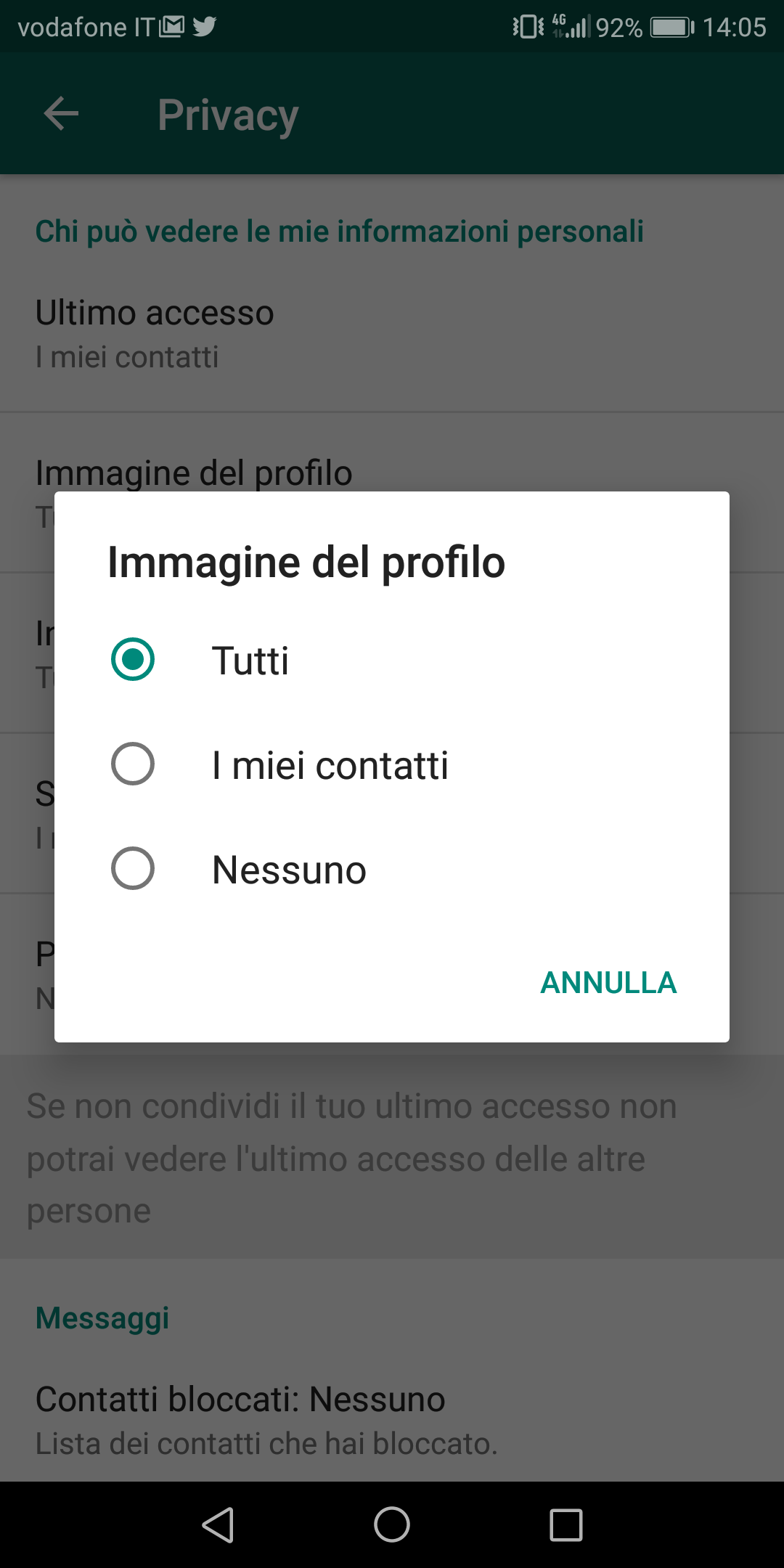Select the Tutti radio button

click(133, 660)
